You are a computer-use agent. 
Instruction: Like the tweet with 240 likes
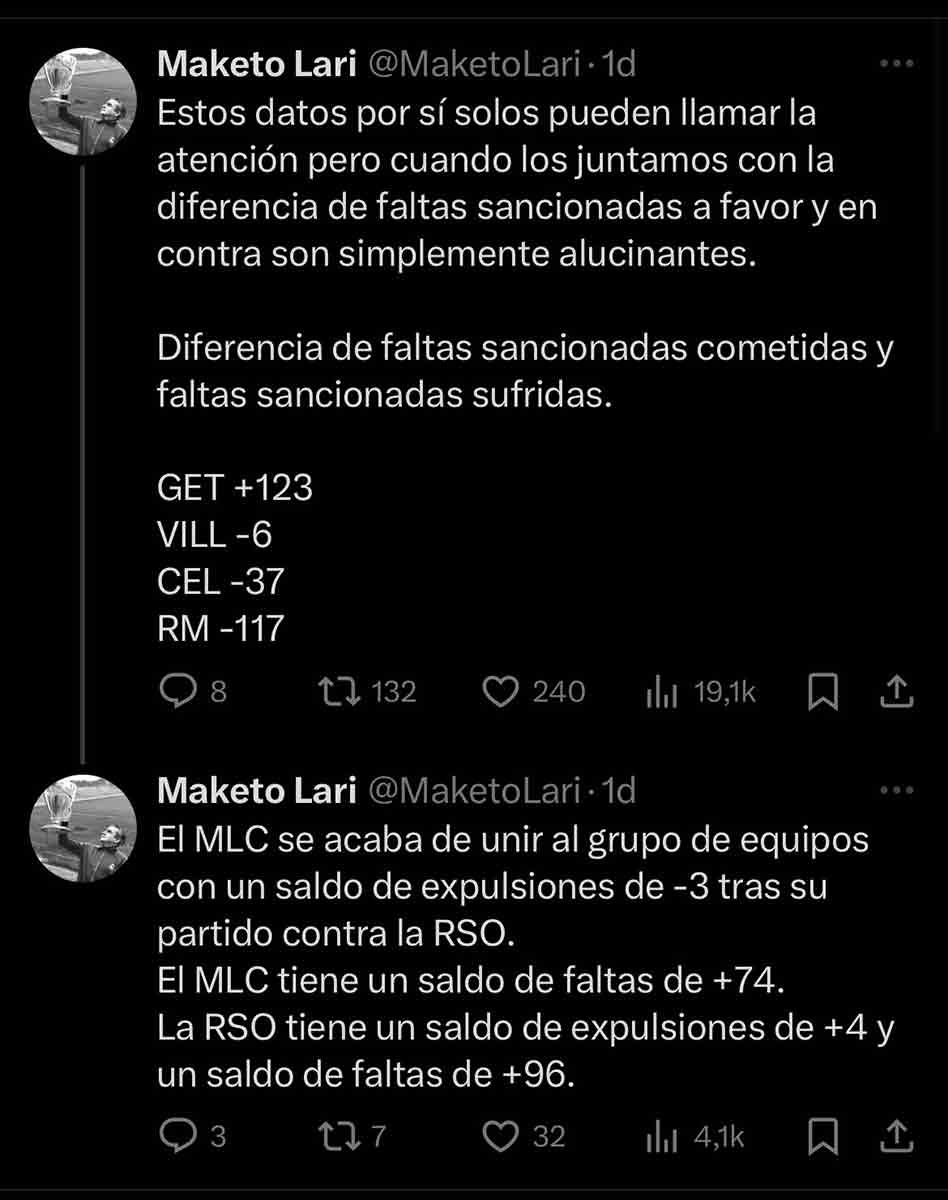tap(501, 692)
